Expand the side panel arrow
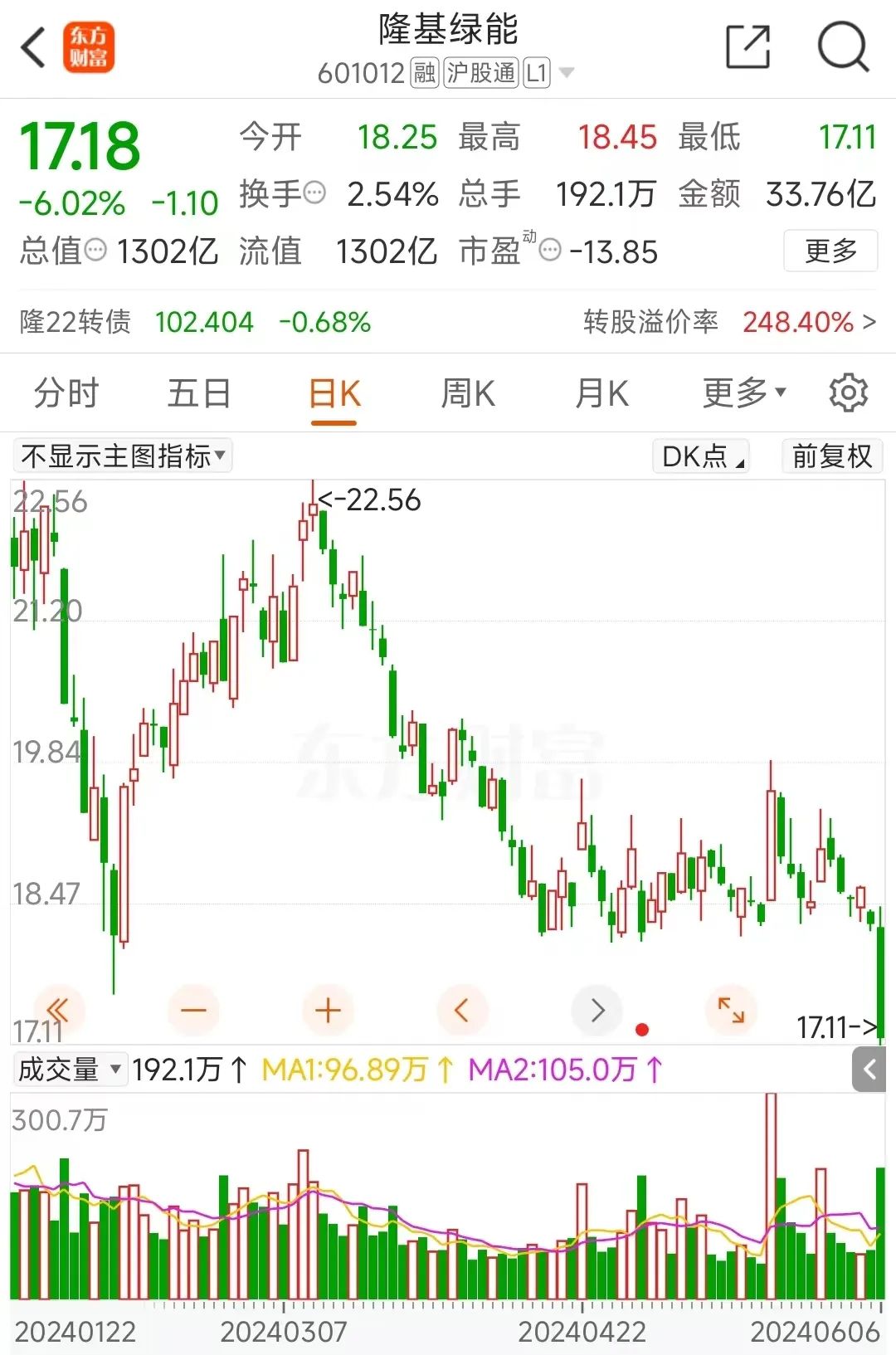This screenshot has height=1355, width=896. click(869, 1070)
